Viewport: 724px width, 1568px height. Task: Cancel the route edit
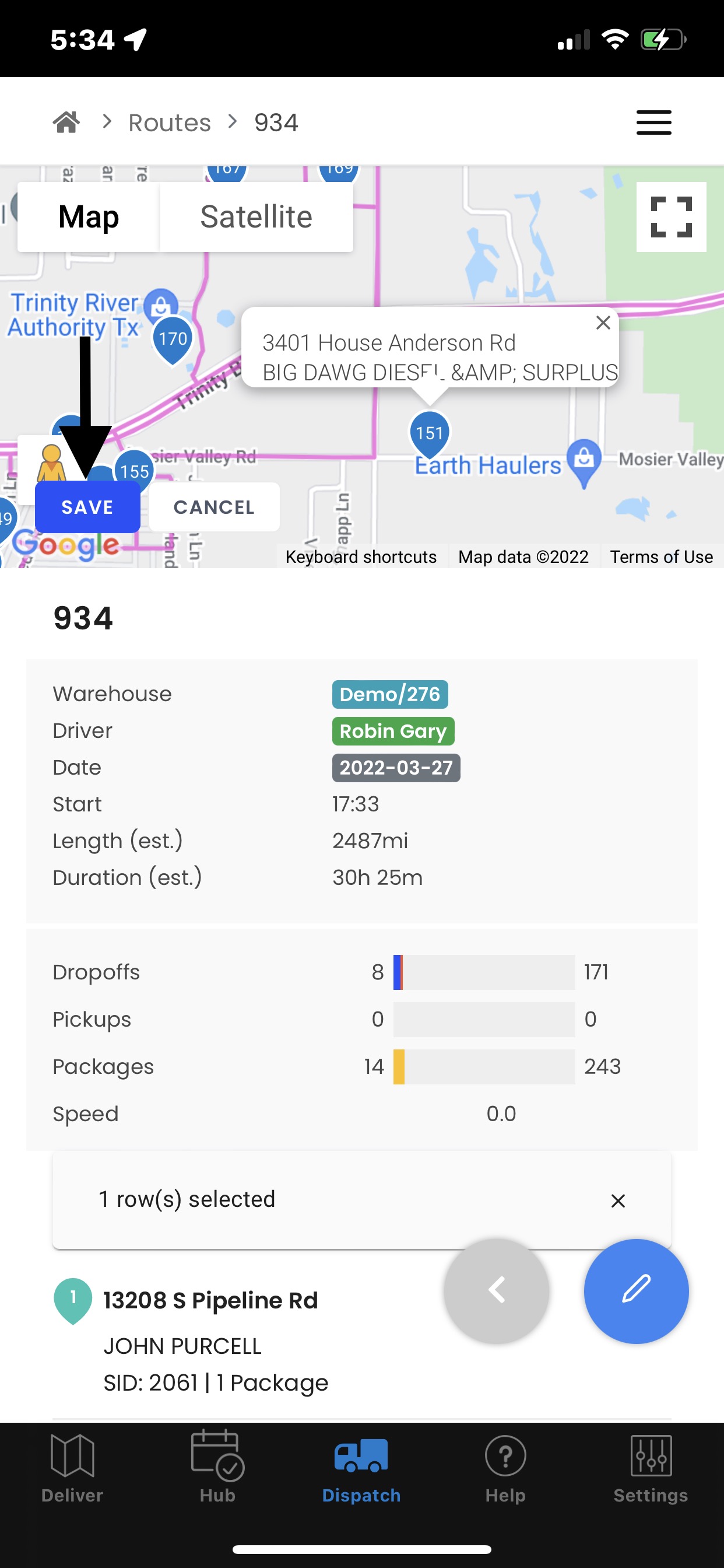(x=214, y=507)
